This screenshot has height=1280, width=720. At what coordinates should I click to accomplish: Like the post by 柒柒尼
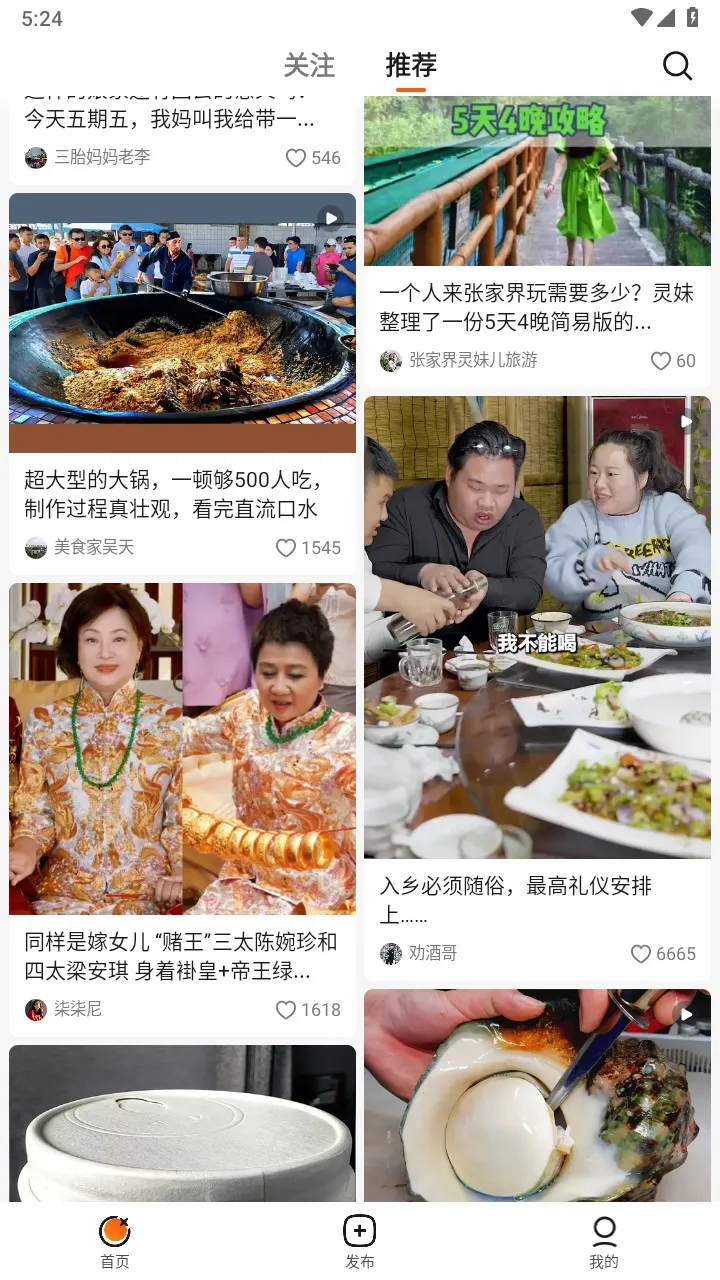coord(287,1010)
